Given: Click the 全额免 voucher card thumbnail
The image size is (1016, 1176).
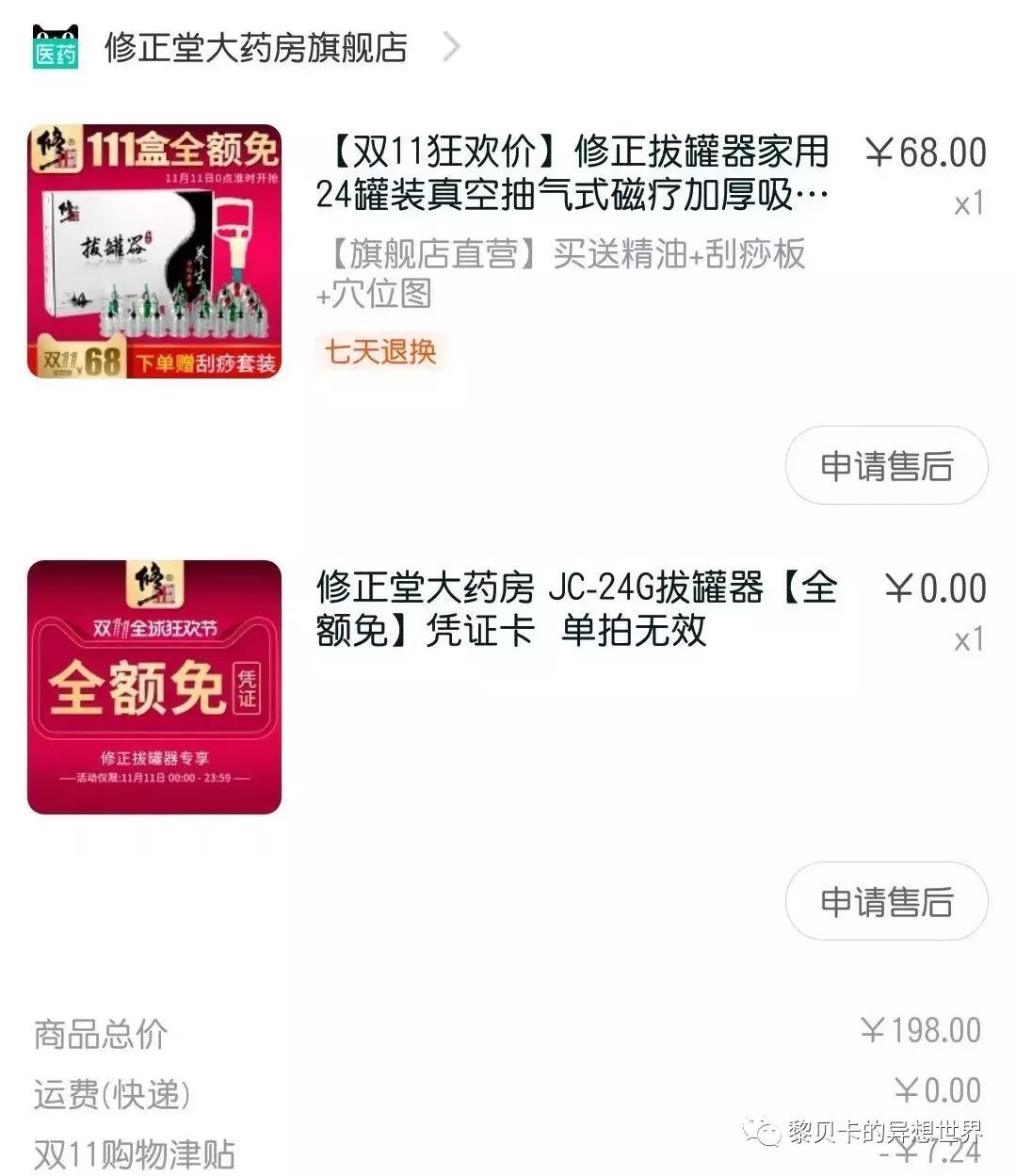Looking at the screenshot, I should [x=155, y=687].
